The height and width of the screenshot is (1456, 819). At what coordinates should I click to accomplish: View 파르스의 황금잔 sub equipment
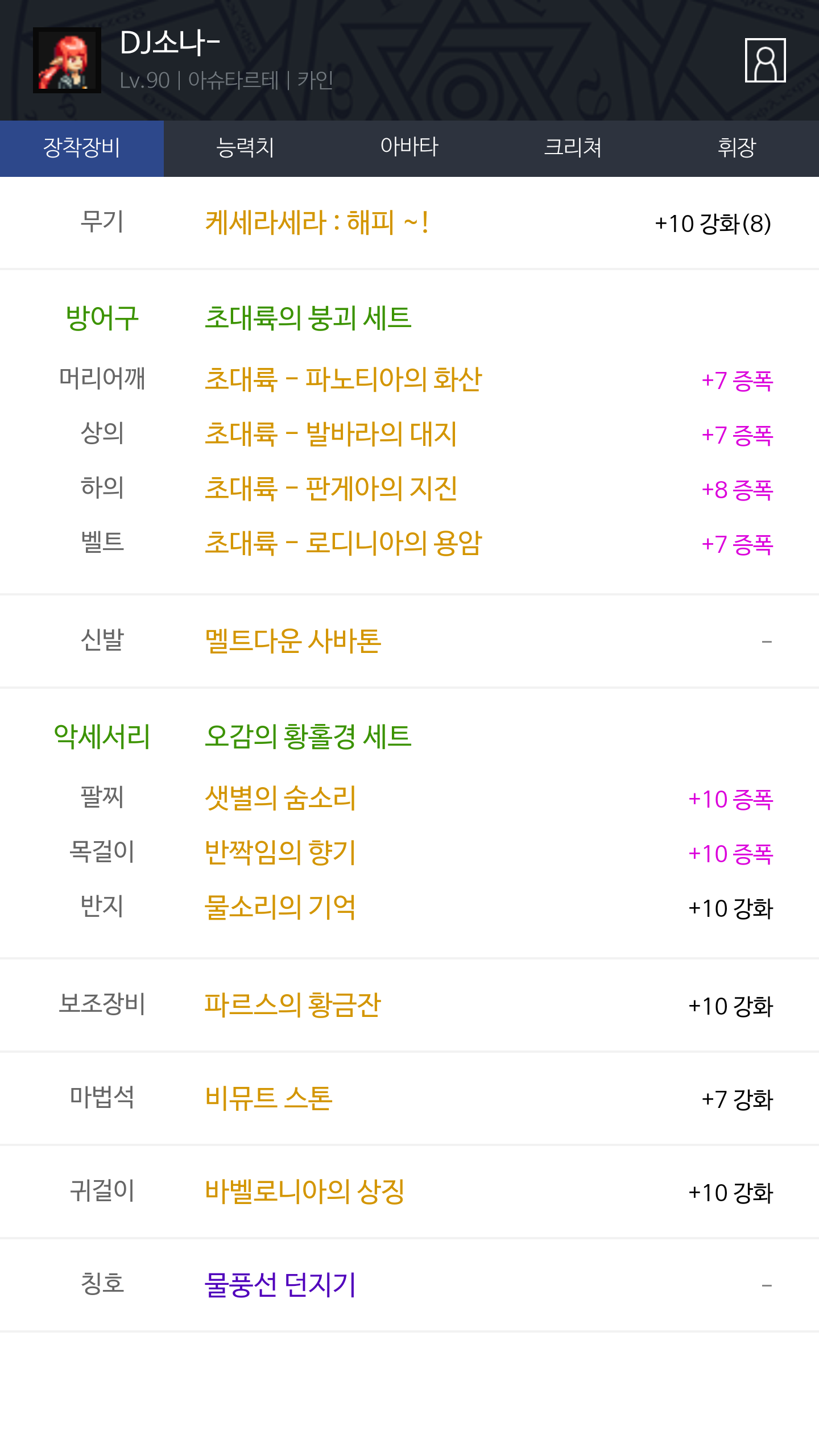coord(293,1005)
